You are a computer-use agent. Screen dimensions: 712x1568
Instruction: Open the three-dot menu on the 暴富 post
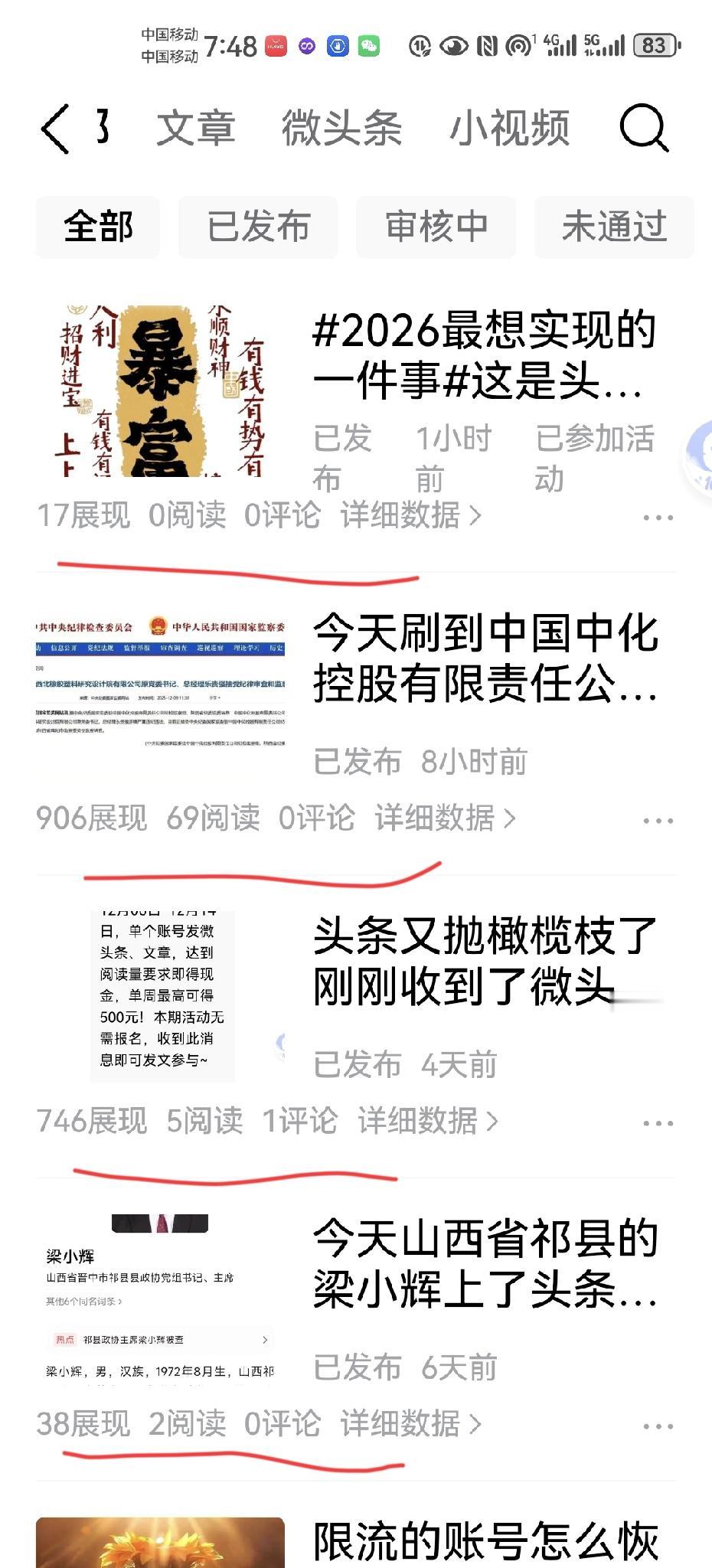[x=658, y=517]
